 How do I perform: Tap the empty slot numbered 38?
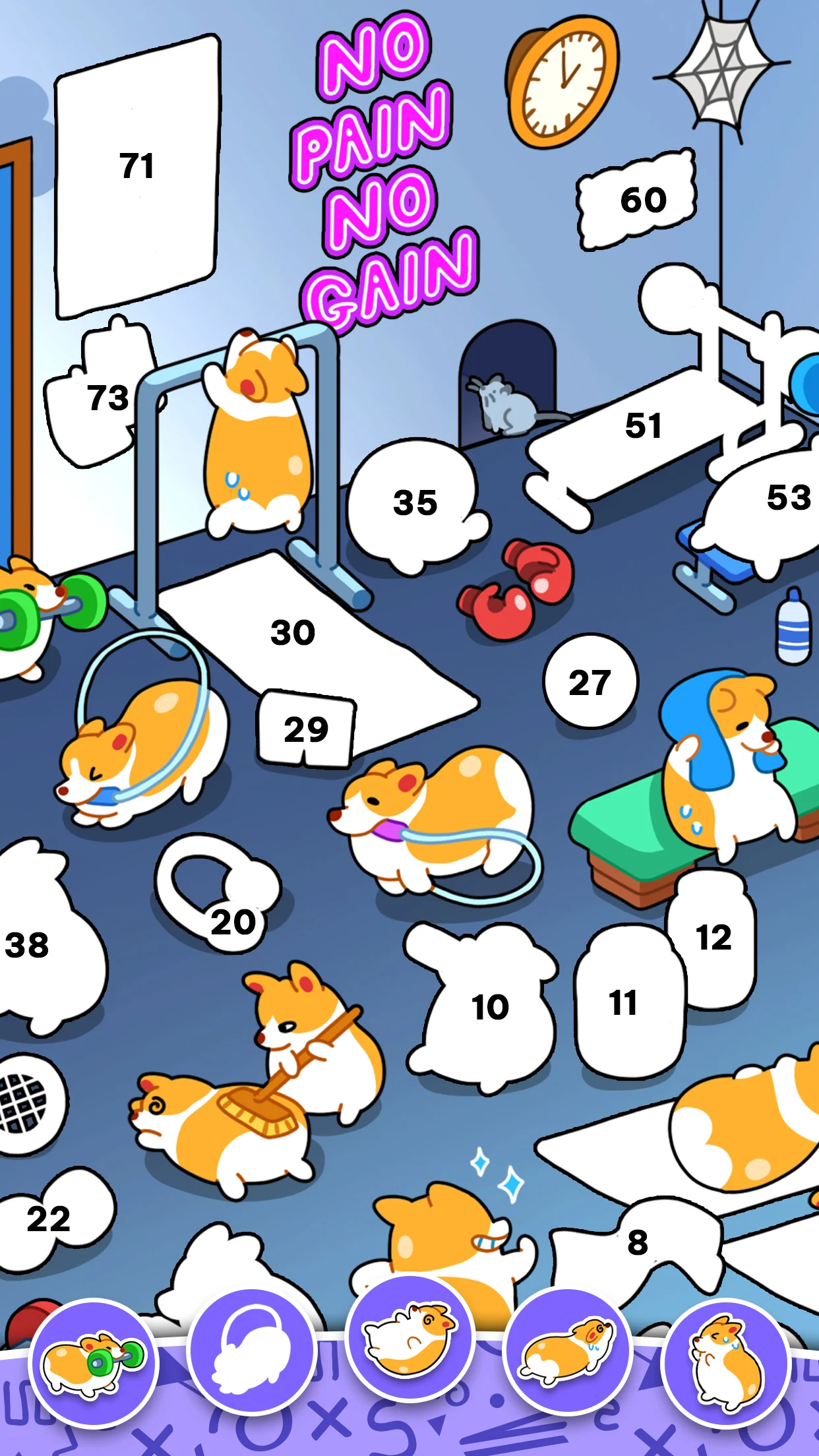pos(40,944)
